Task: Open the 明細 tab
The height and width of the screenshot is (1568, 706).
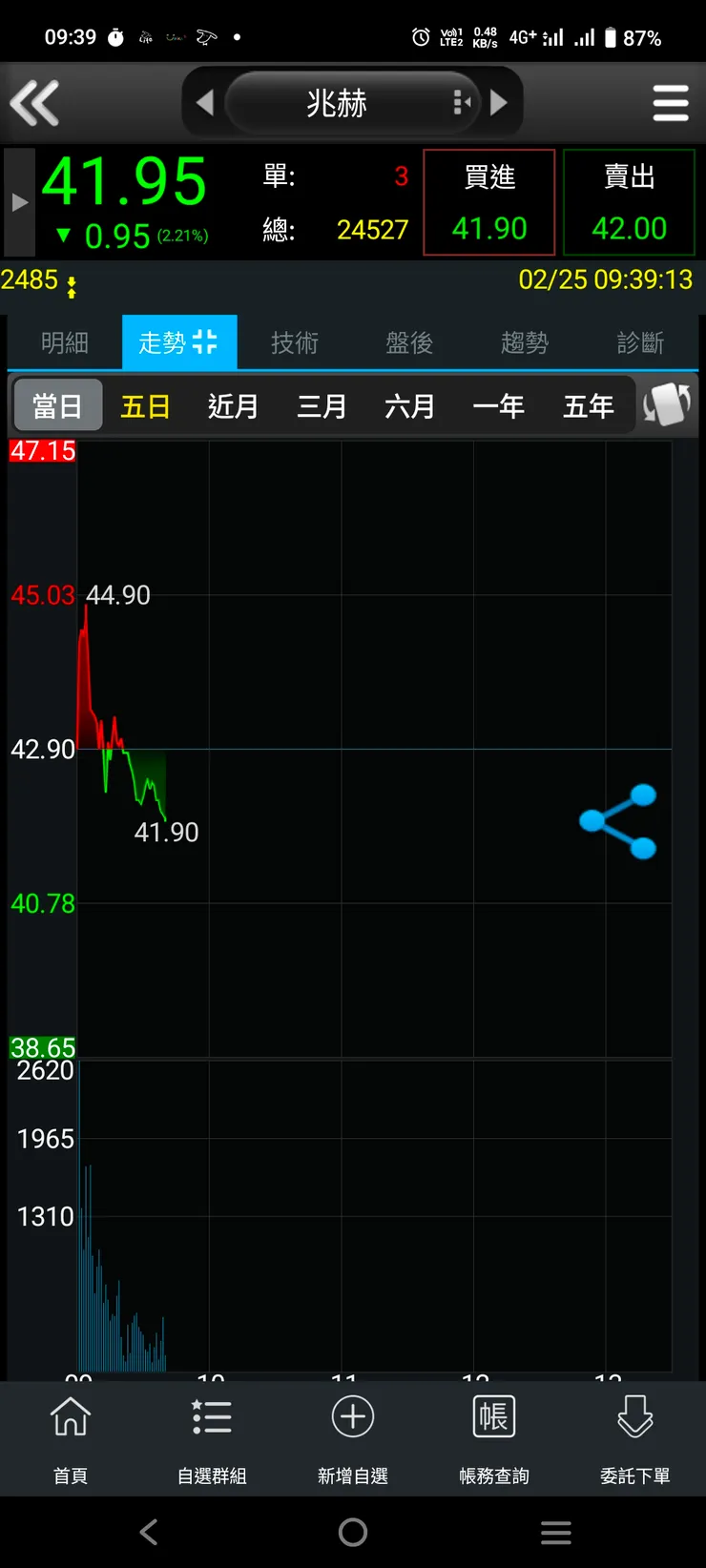Action: click(65, 342)
